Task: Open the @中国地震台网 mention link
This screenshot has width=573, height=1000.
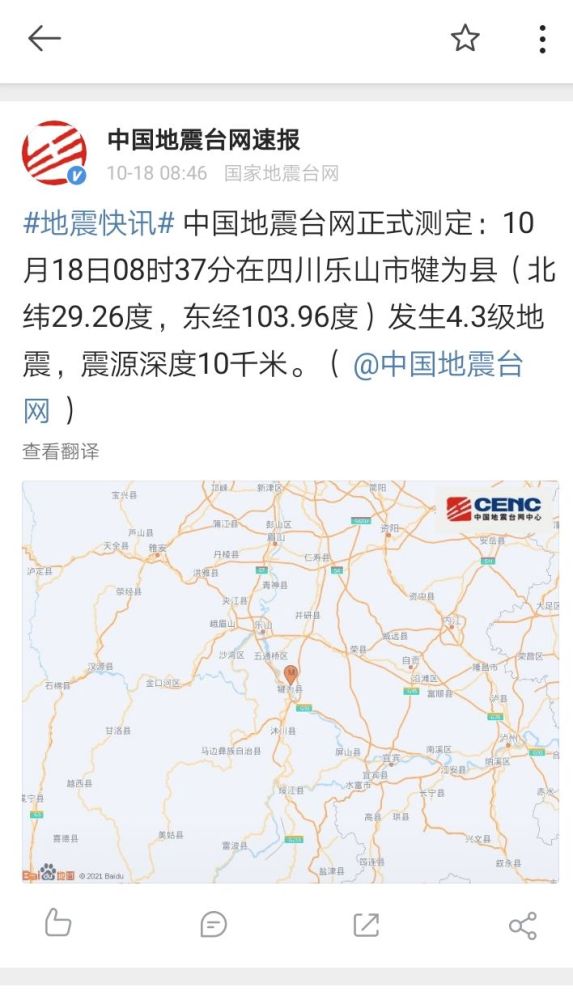Action: 438,365
